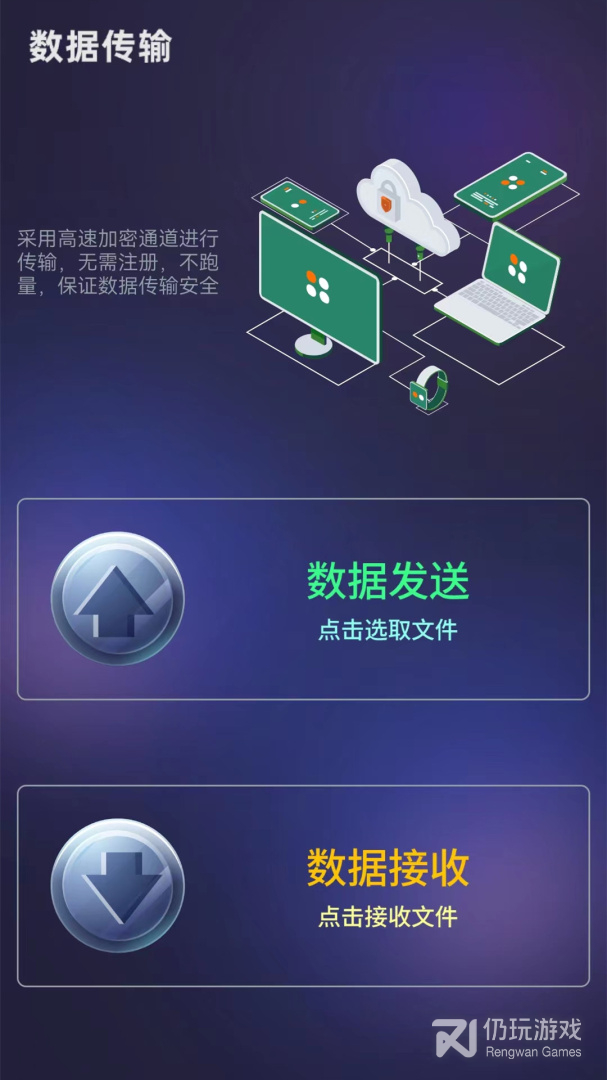Open 数据接收 to receive files

tap(303, 885)
